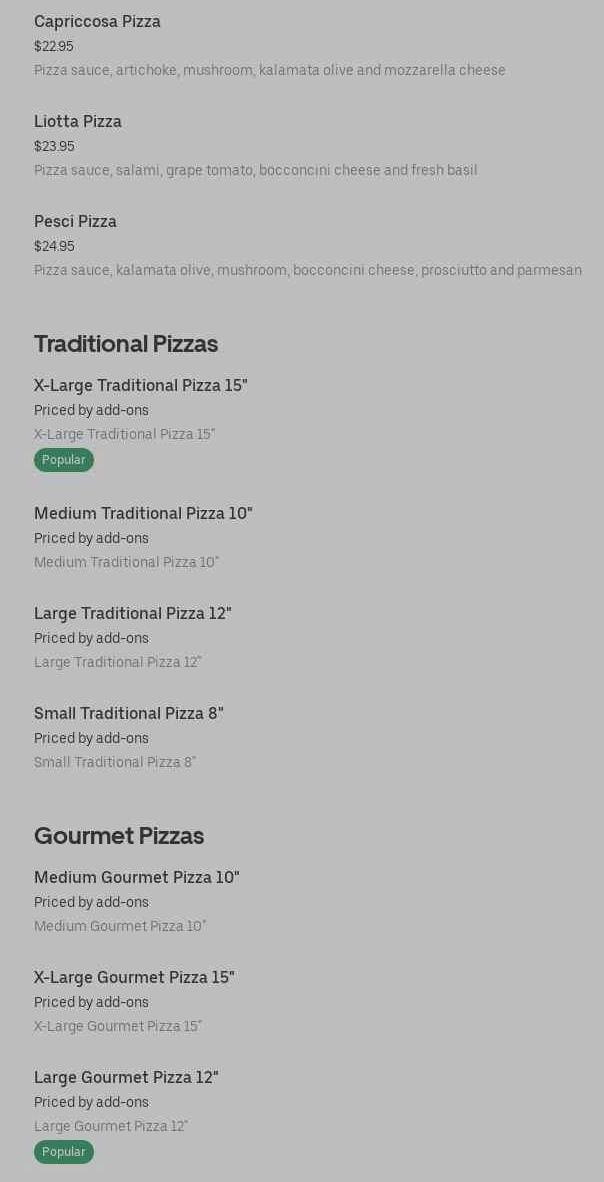Select Liotta Pizza from the menu
This screenshot has width=604, height=1182.
78,122
